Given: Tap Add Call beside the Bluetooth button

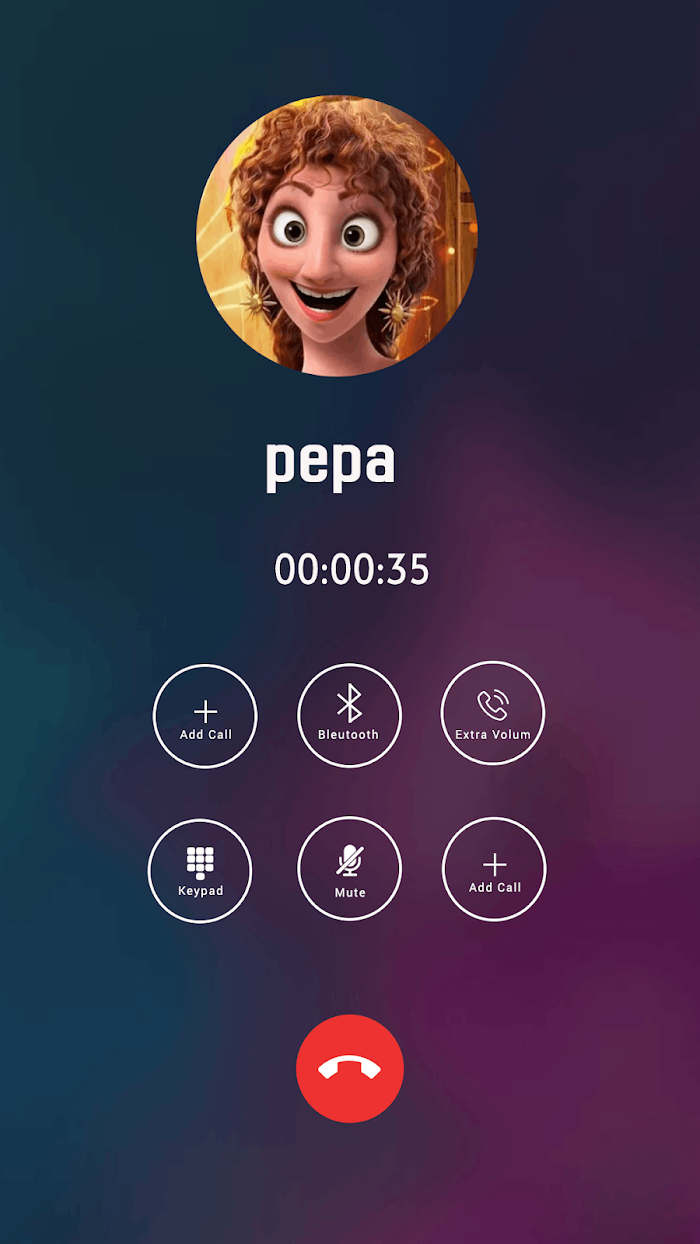Looking at the screenshot, I should (x=205, y=716).
